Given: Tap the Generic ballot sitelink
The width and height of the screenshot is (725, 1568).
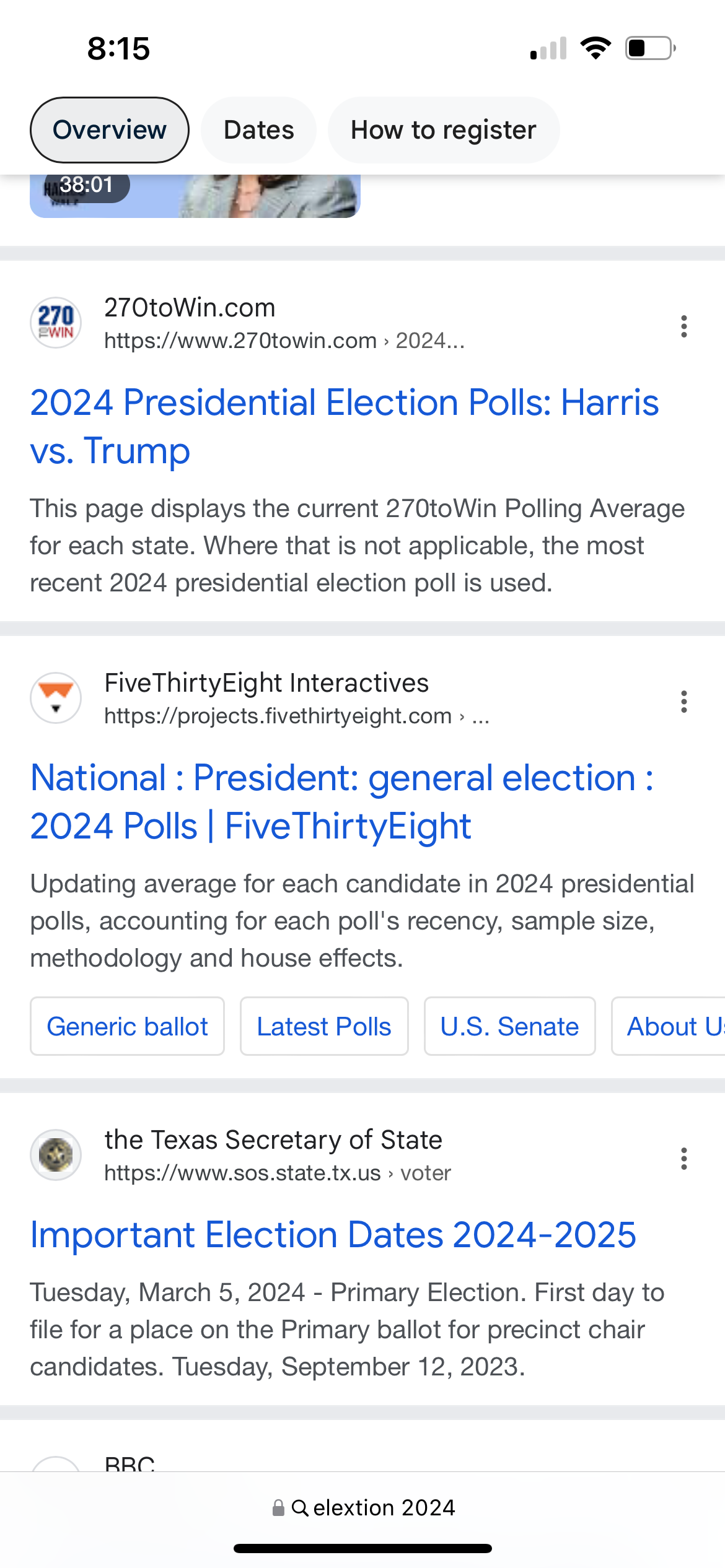Looking at the screenshot, I should [127, 1026].
